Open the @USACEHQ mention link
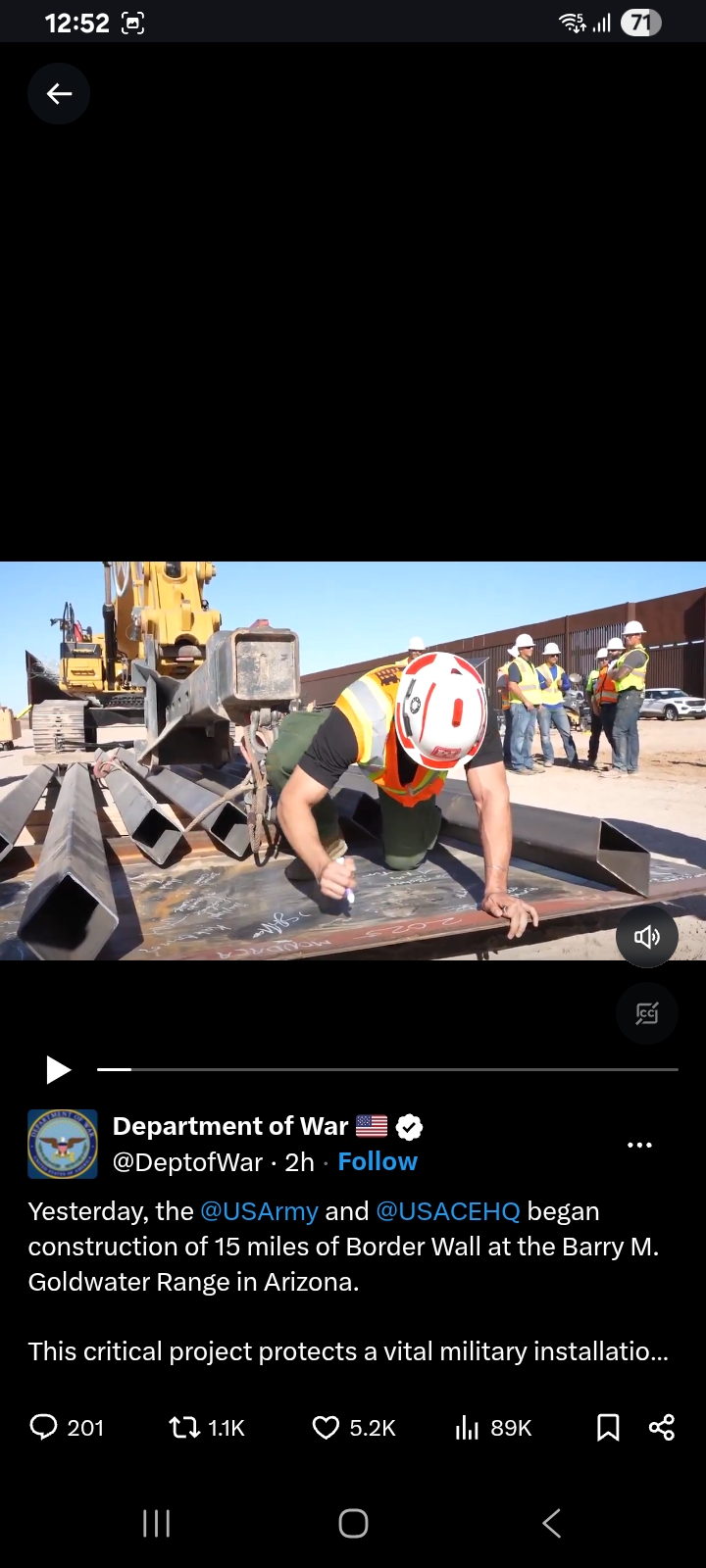This screenshot has width=706, height=1568. tap(448, 1211)
